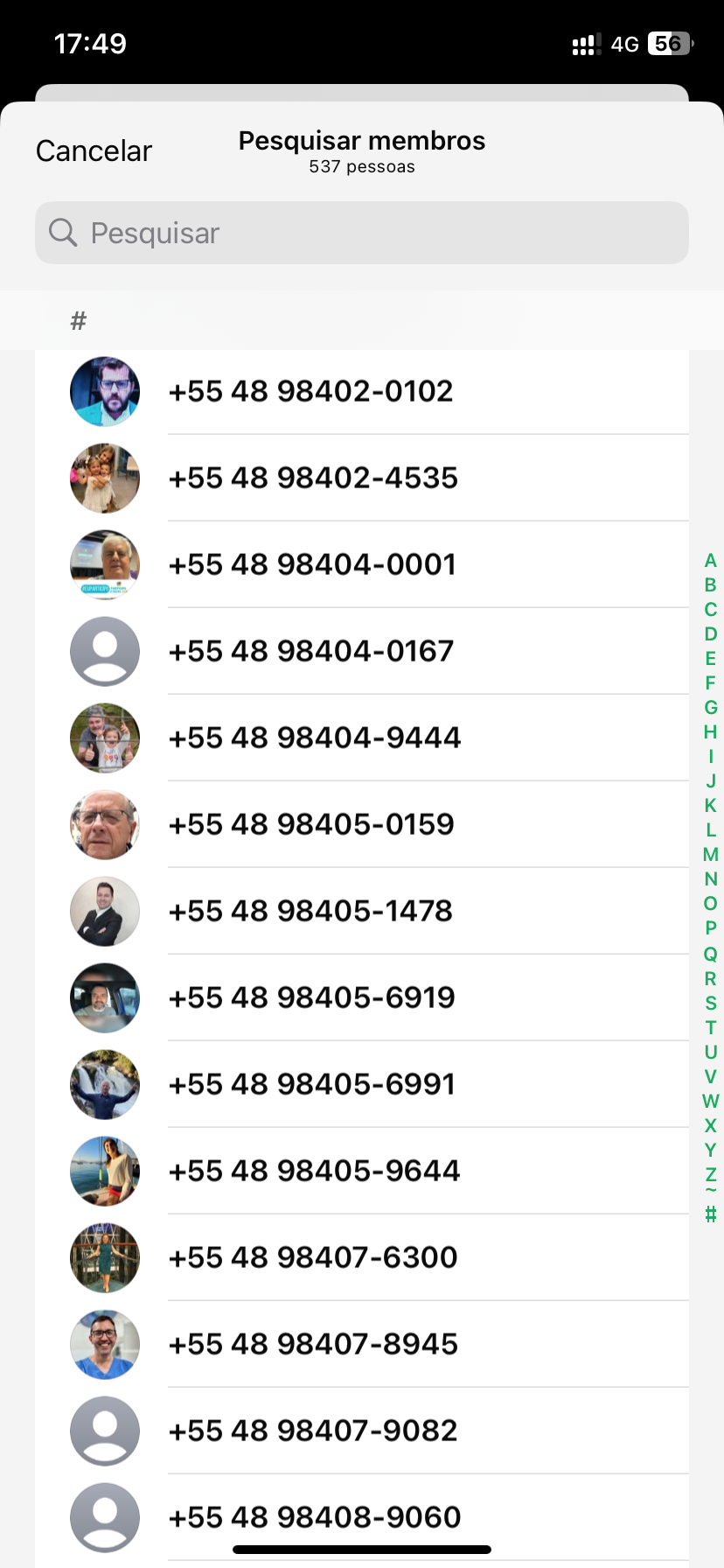Jump to letter A in the index
Screen dimensions: 724x1568
710,561
